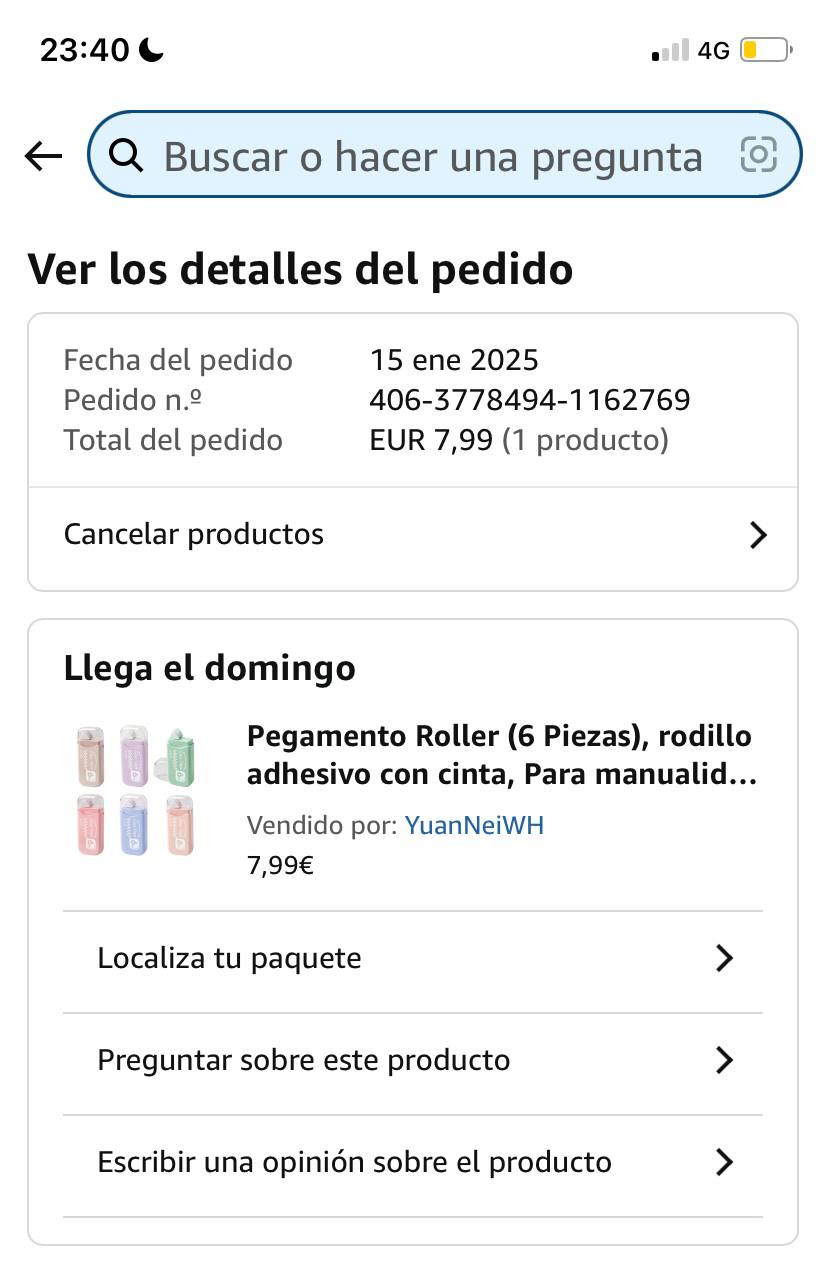Screen dimensions: 827x1263
Task: Choose 'Escribir una opinión sobre el producto'
Action: click(412, 1162)
